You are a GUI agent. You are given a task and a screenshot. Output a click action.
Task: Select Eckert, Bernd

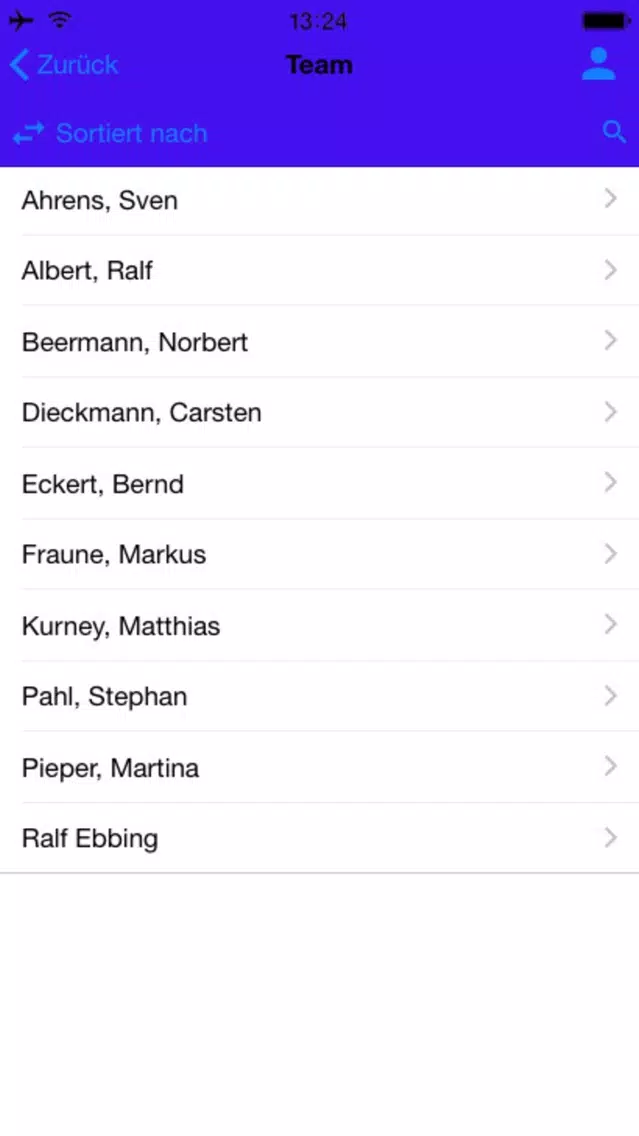(x=320, y=483)
